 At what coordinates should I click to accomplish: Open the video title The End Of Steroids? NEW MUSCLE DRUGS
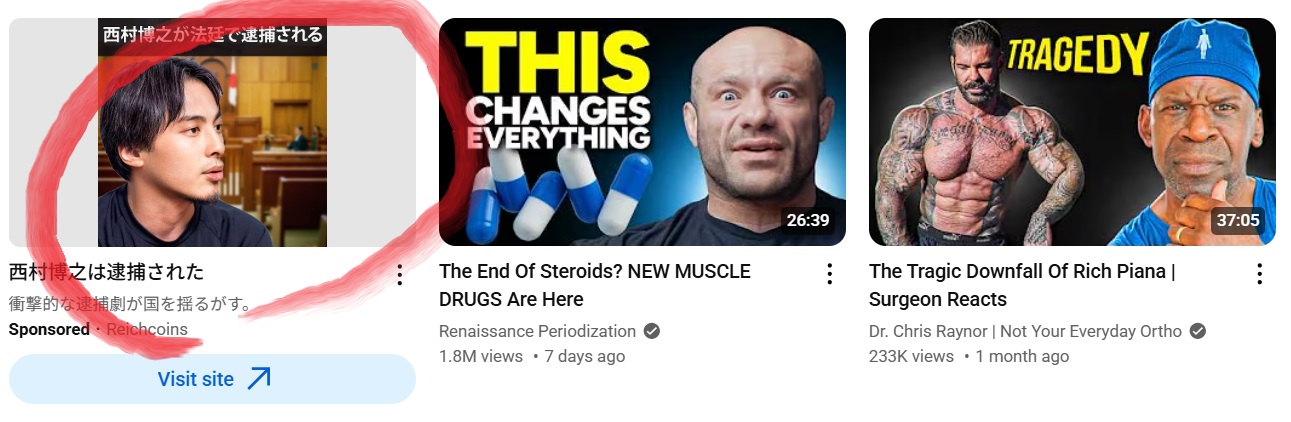(x=594, y=285)
